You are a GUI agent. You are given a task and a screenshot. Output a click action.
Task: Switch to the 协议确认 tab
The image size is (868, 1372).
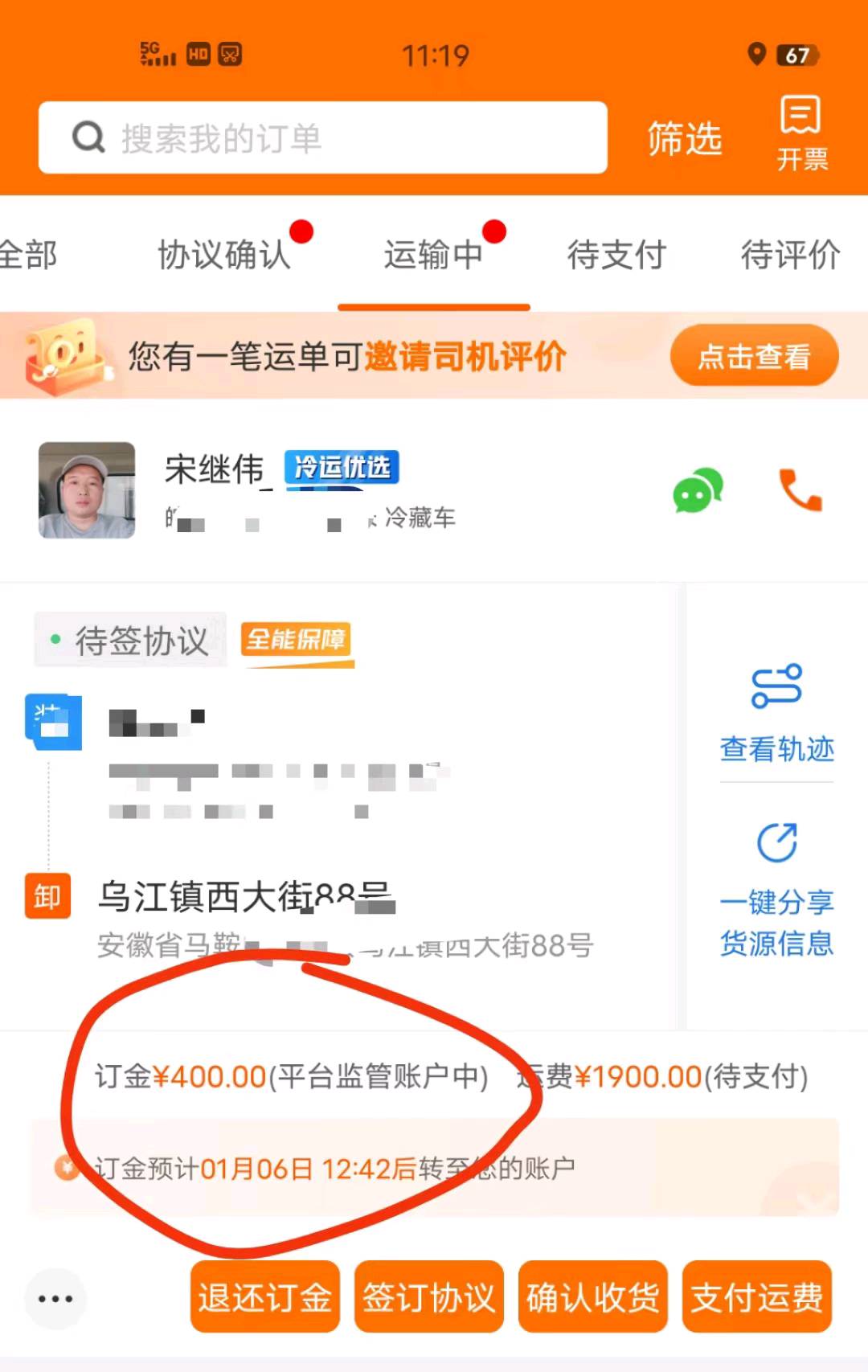coord(224,255)
